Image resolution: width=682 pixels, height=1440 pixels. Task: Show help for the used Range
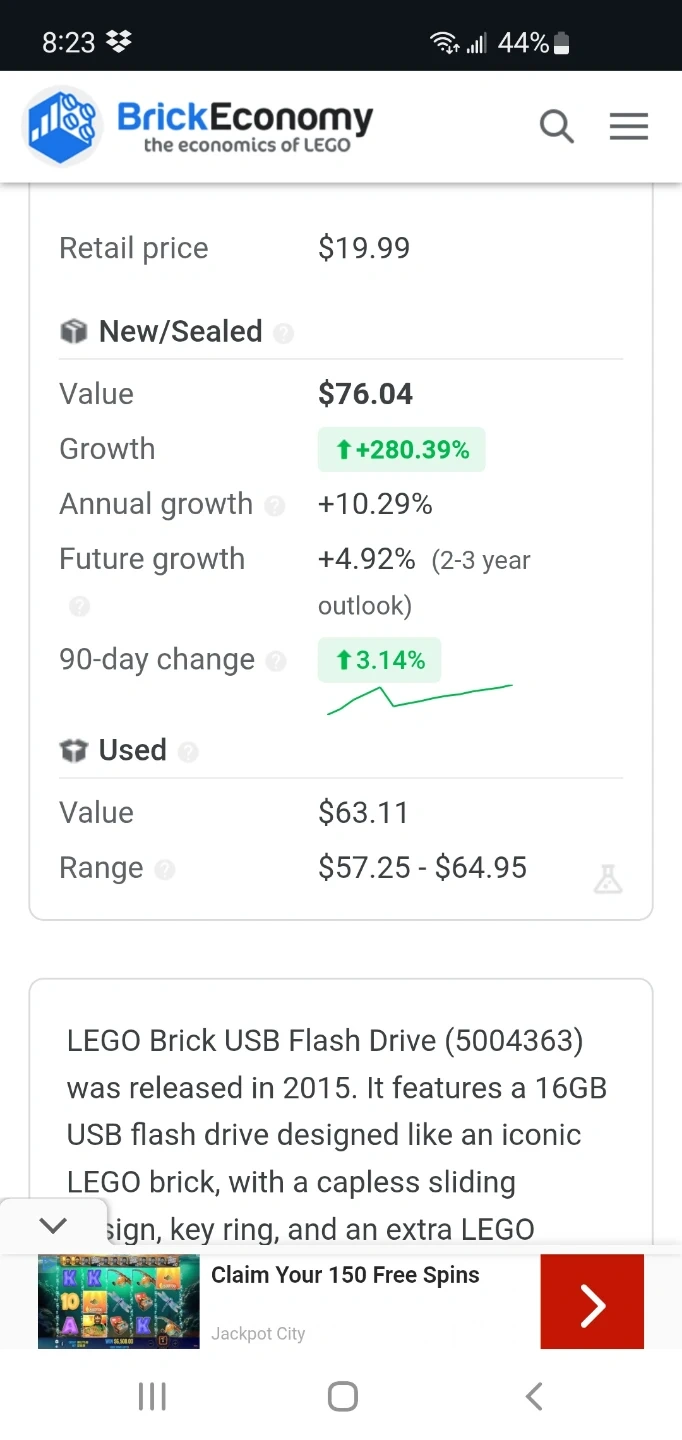tap(165, 870)
